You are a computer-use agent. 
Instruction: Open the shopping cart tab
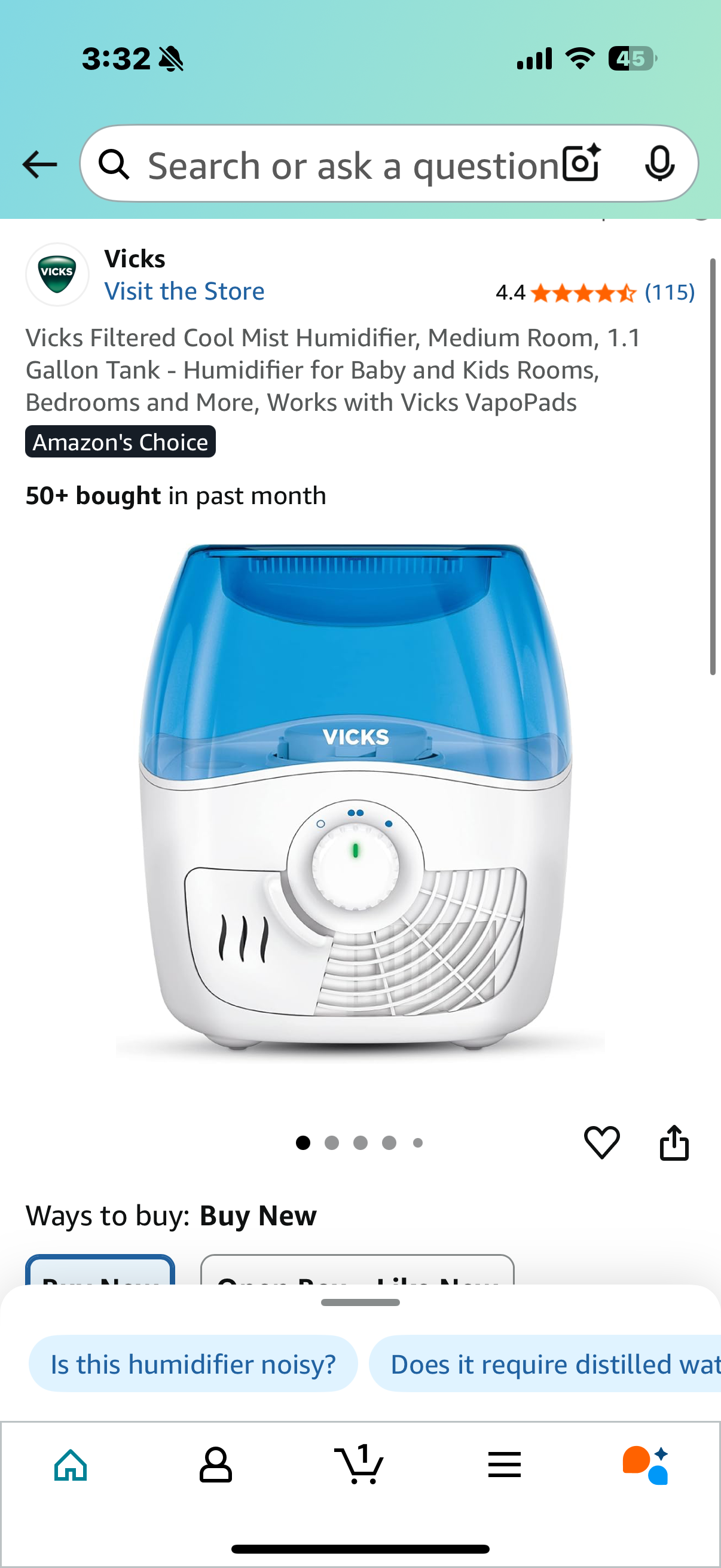click(359, 1465)
